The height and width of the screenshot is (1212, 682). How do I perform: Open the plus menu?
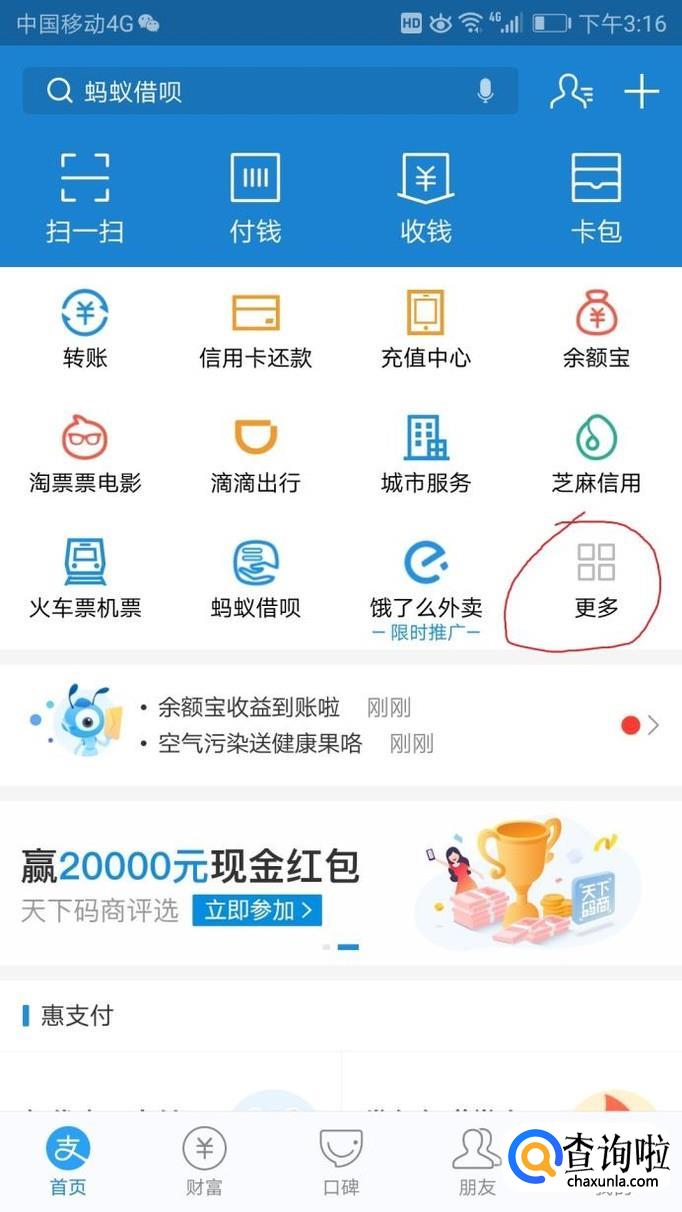click(641, 92)
